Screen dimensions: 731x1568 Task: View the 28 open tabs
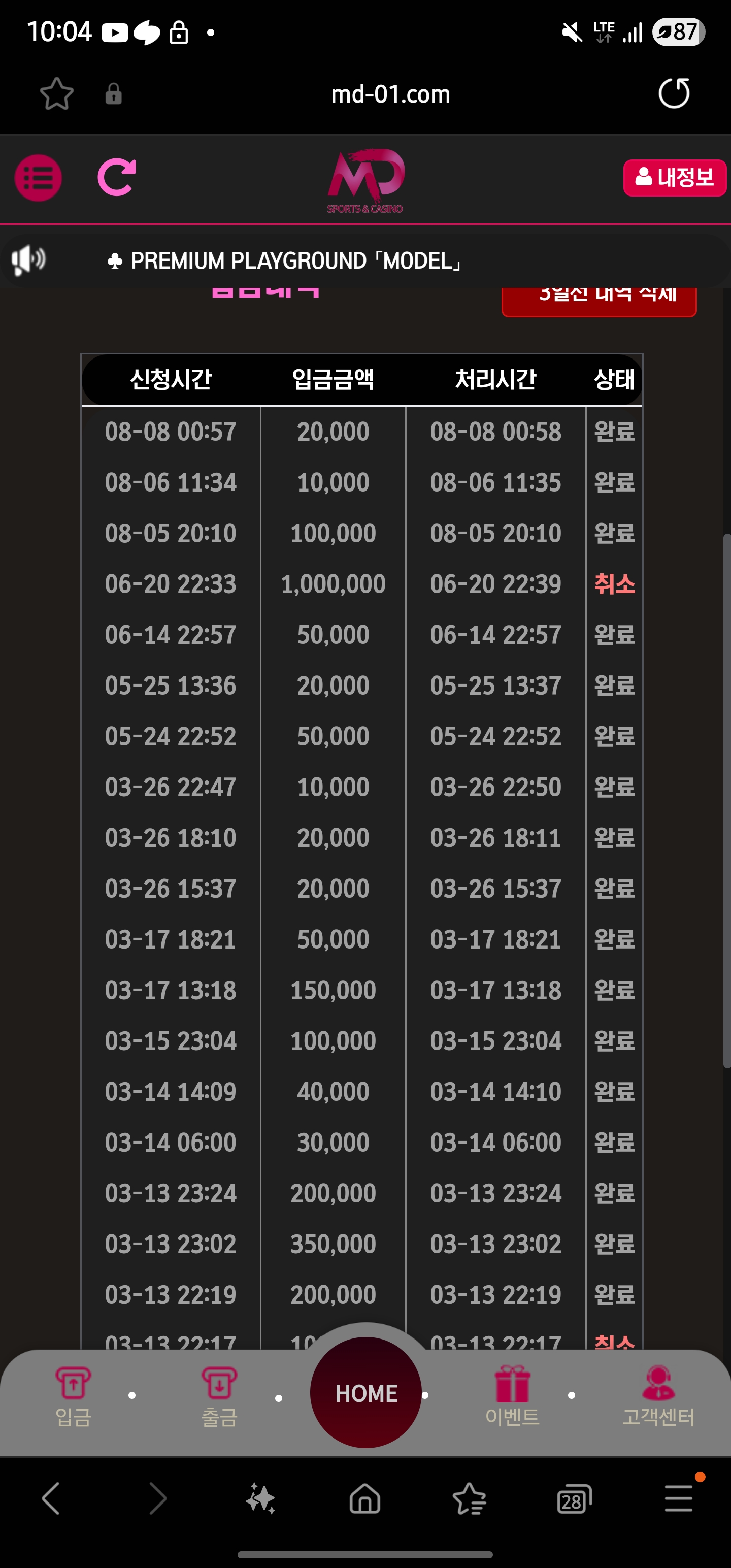(574, 1498)
